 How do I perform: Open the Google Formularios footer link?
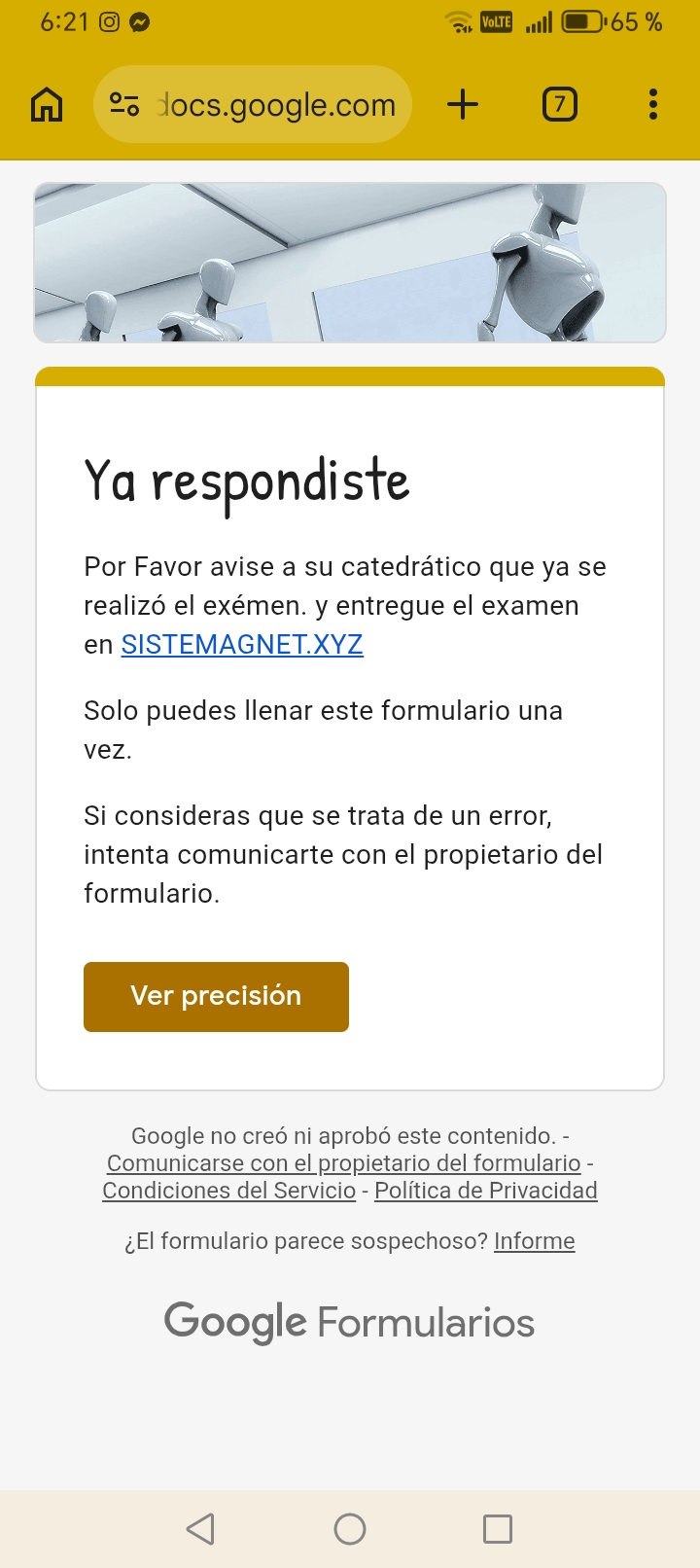(x=349, y=1323)
